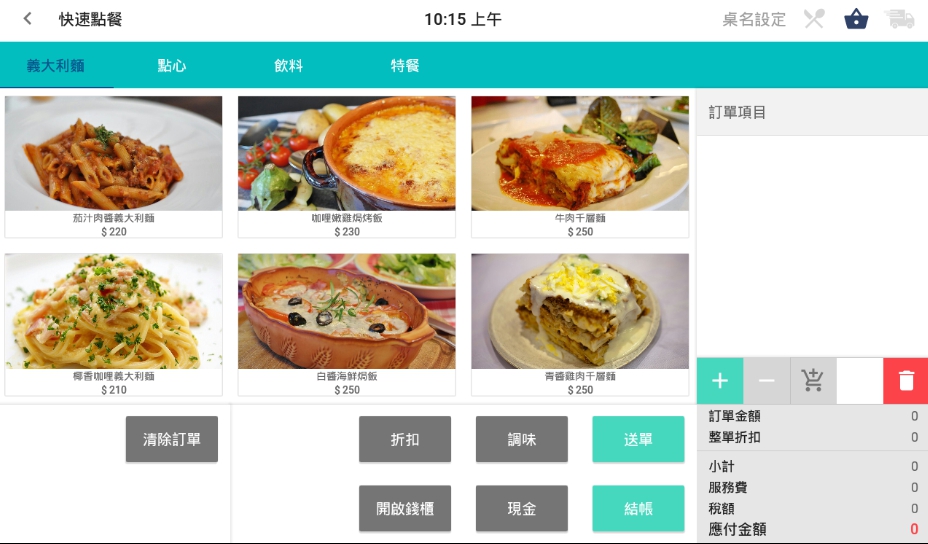The image size is (928, 544).
Task: Go back from 快速點餐 screen
Action: tap(28, 19)
